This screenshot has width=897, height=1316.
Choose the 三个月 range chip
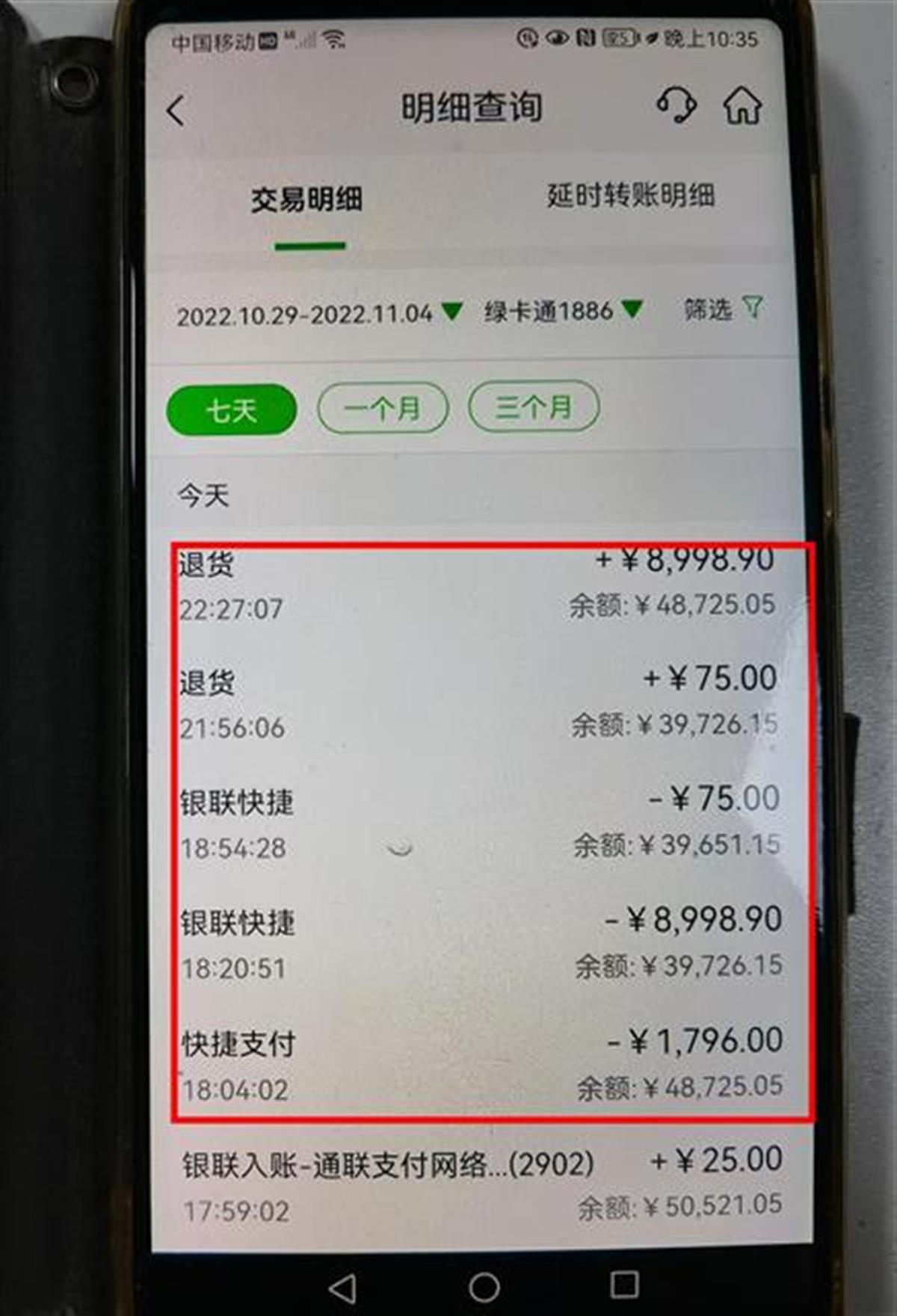click(x=533, y=407)
